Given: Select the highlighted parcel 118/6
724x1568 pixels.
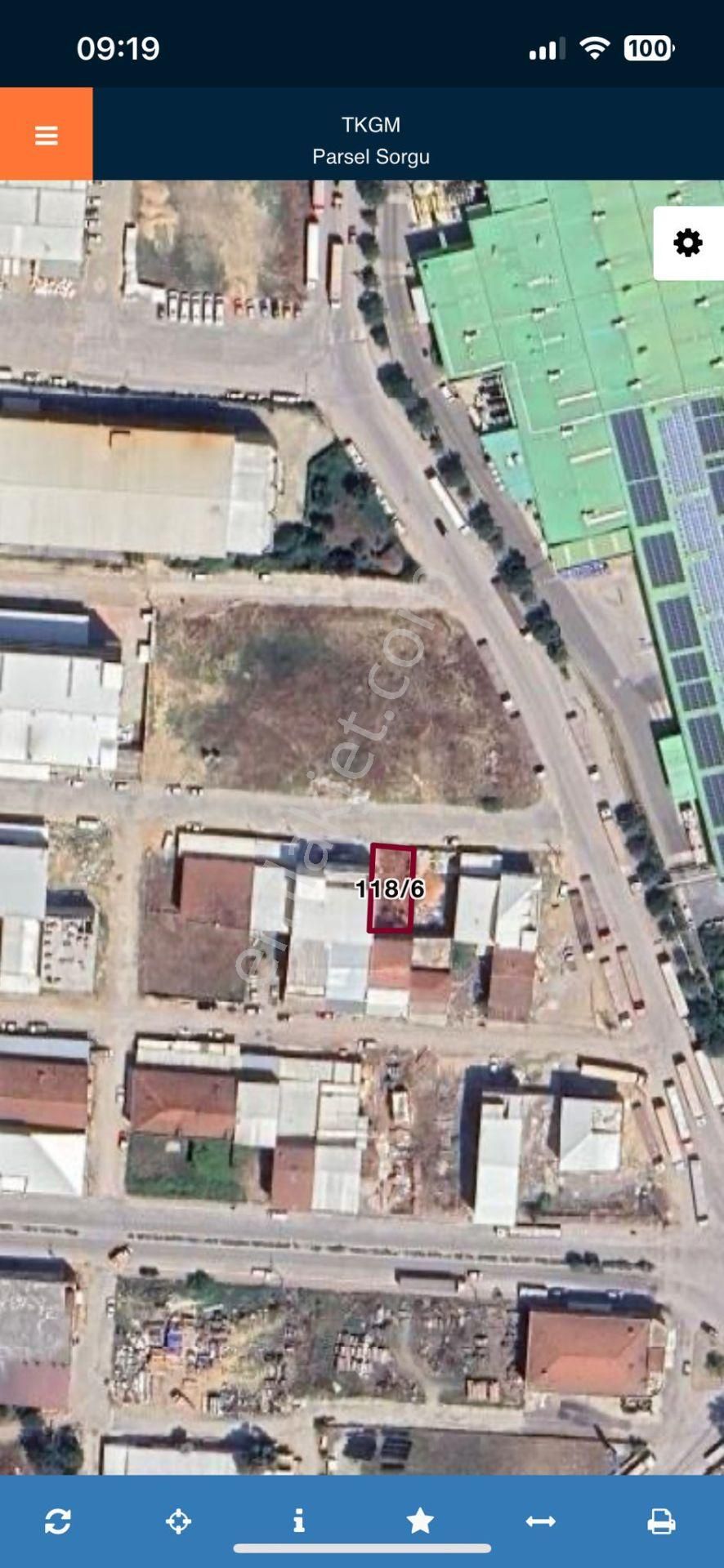Looking at the screenshot, I should (x=391, y=889).
